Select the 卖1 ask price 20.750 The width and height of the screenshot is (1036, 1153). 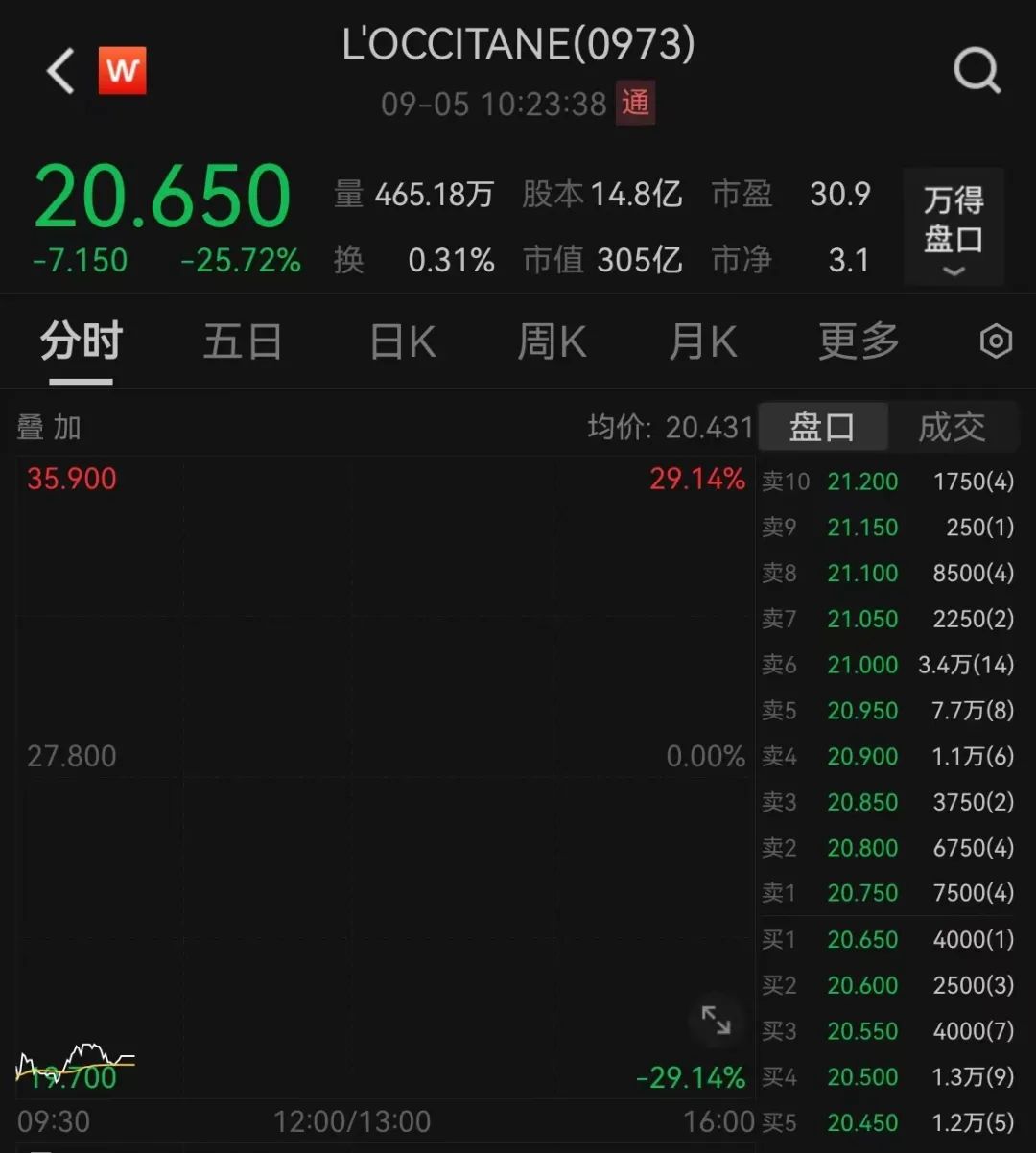[860, 893]
